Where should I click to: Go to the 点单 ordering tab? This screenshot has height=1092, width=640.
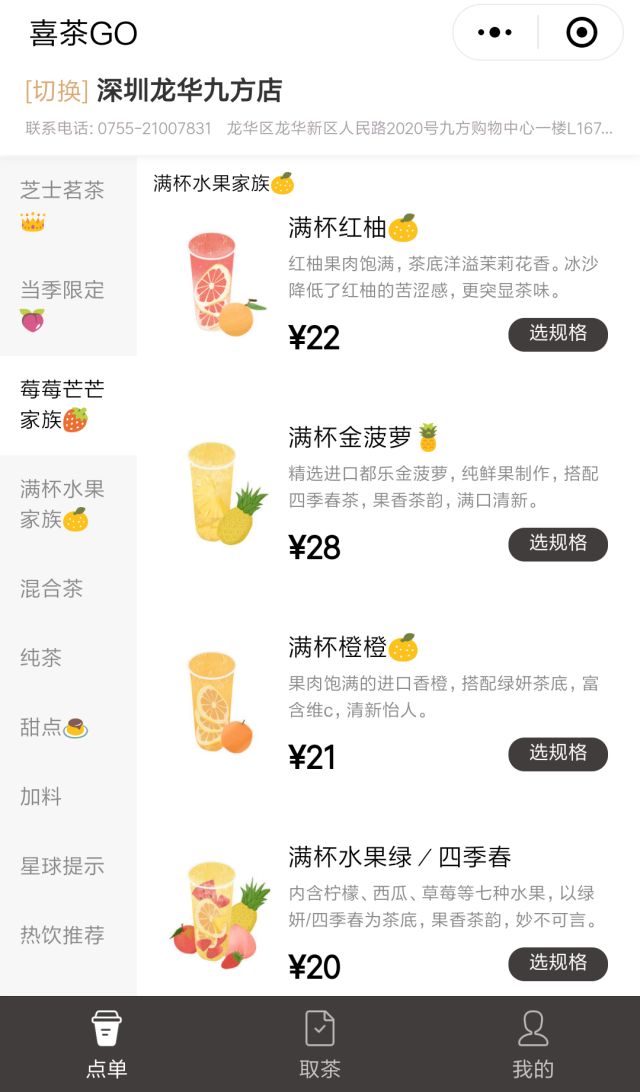(x=107, y=1044)
